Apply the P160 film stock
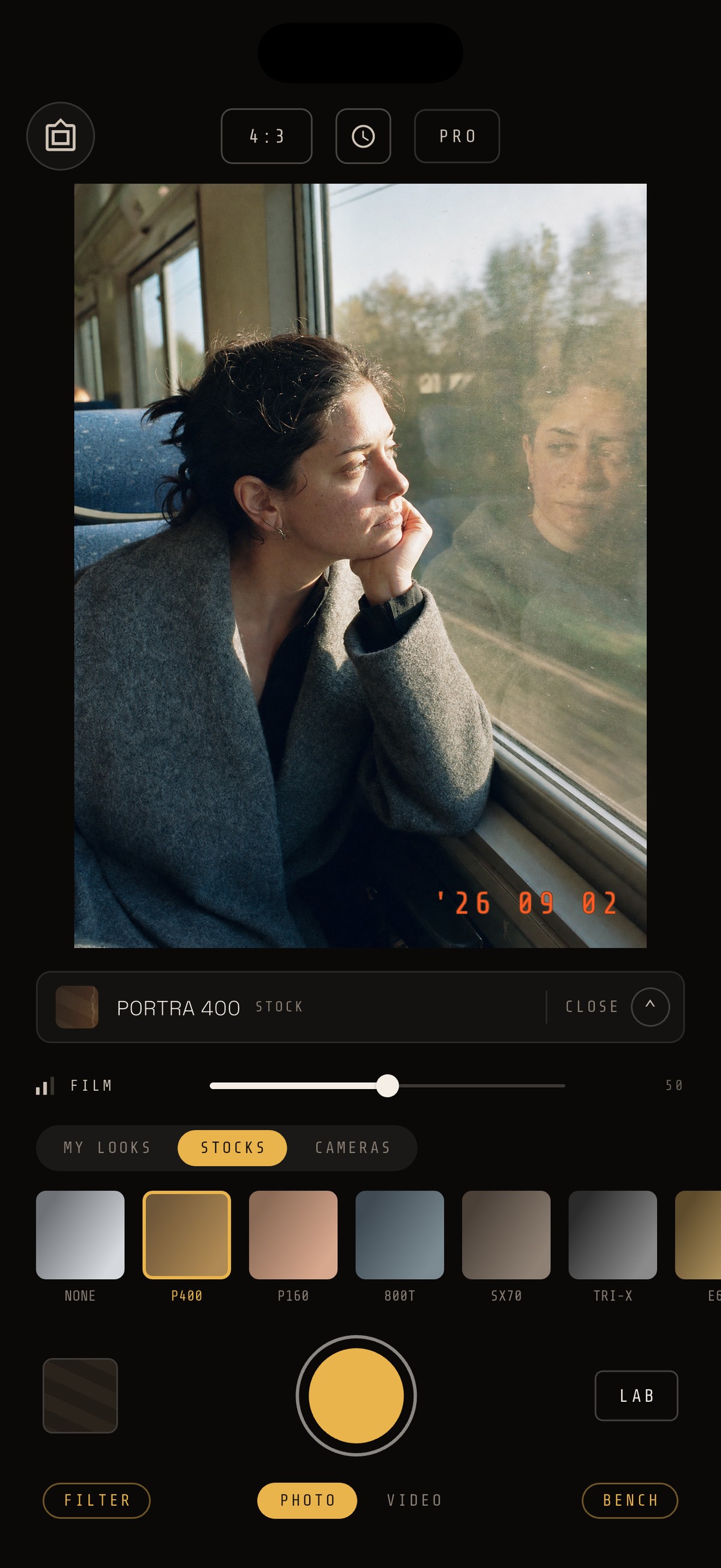This screenshot has width=721, height=1568. click(x=294, y=1235)
